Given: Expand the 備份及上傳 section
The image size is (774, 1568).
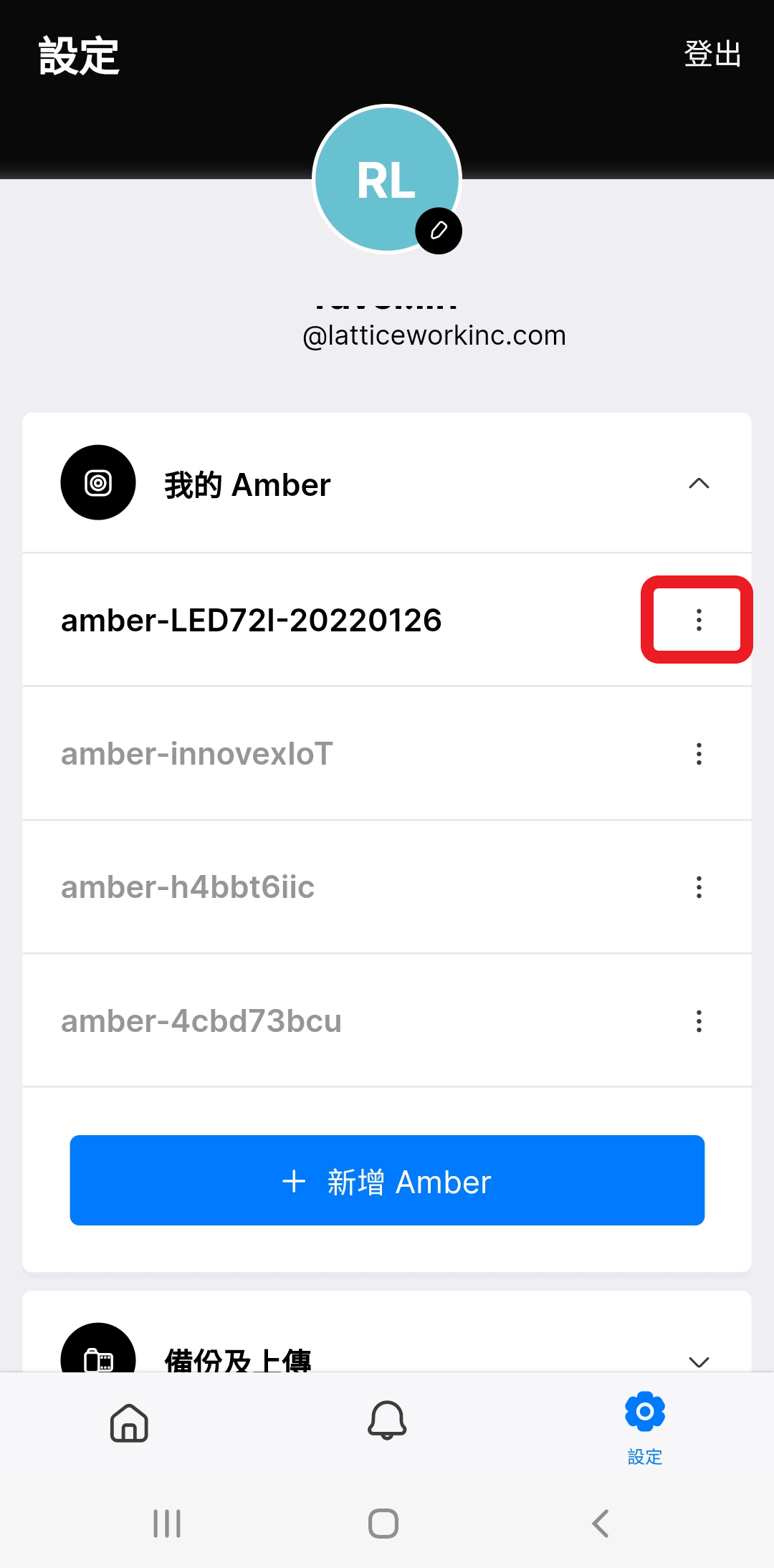Looking at the screenshot, I should pyautogui.click(x=699, y=1361).
